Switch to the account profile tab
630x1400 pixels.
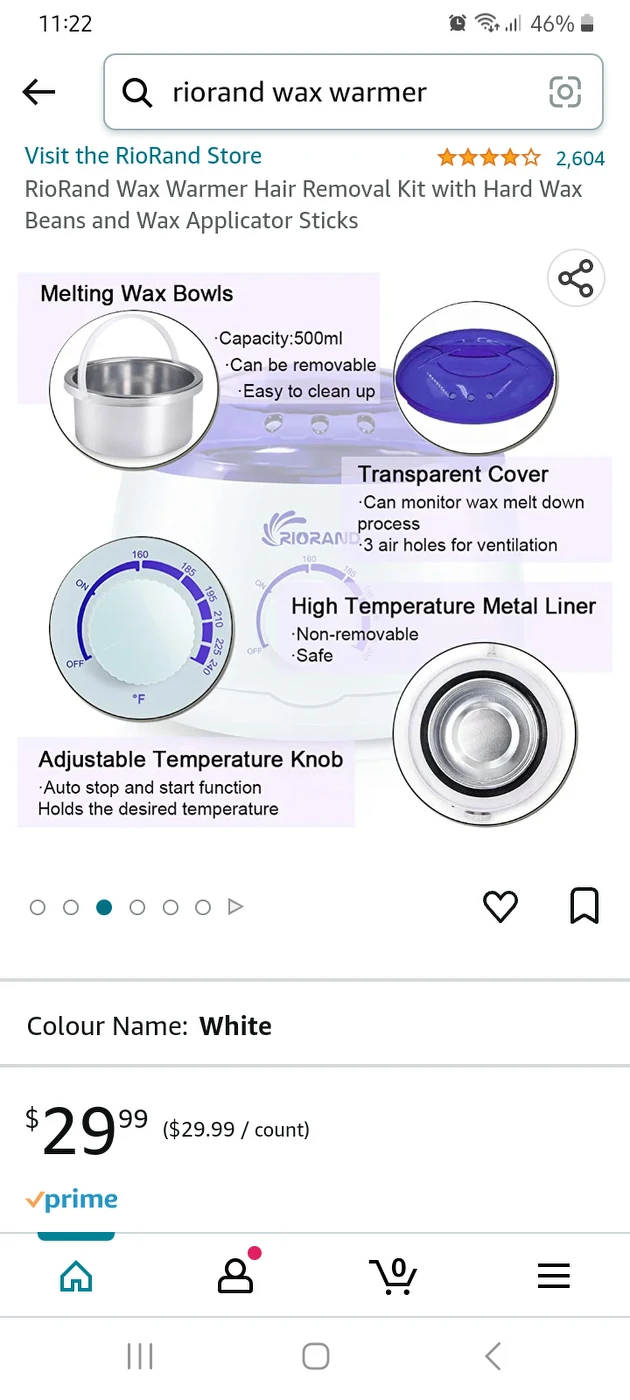pos(235,1275)
